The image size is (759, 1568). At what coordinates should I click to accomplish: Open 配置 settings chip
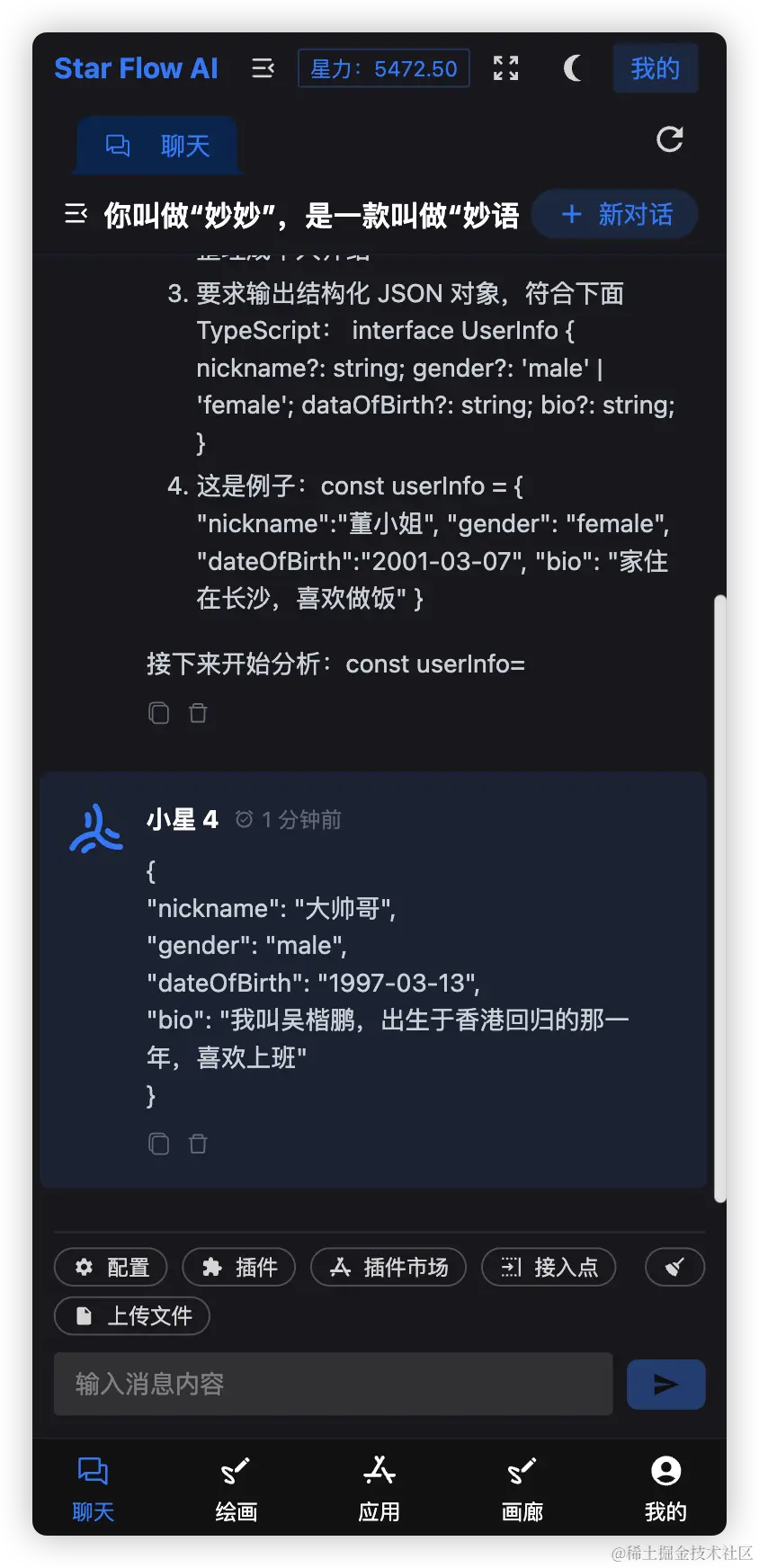pyautogui.click(x=112, y=1267)
